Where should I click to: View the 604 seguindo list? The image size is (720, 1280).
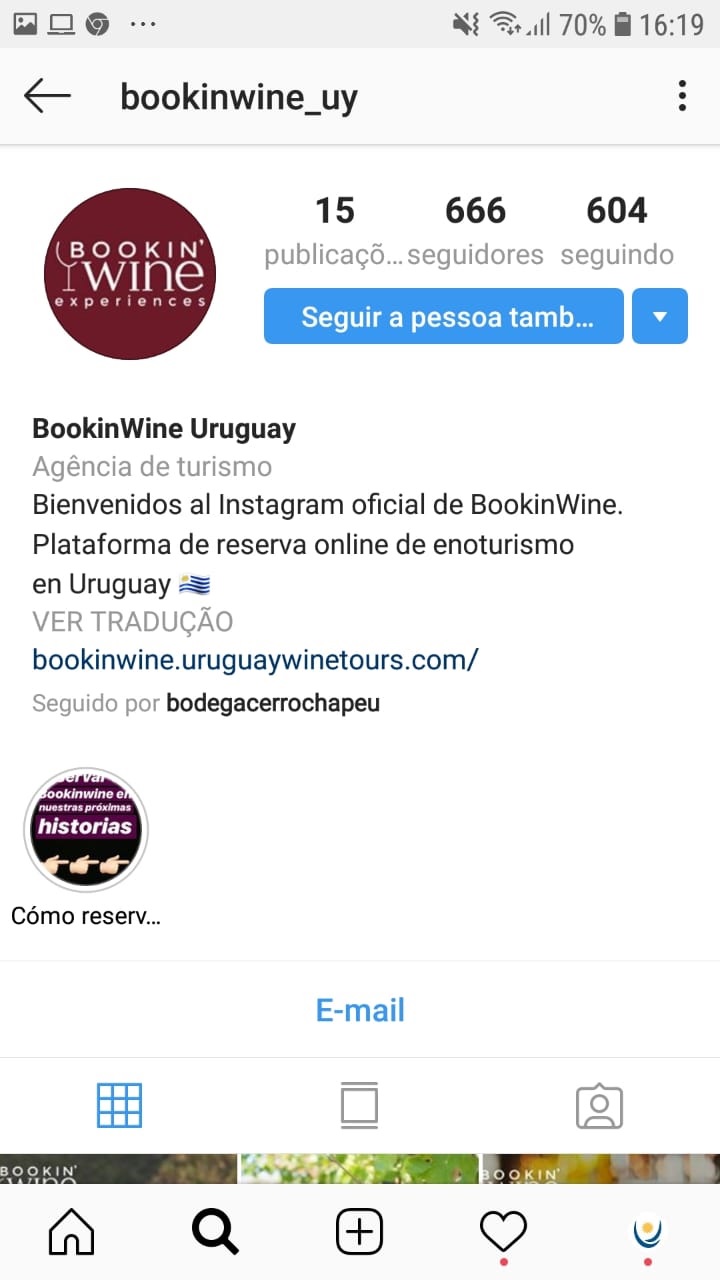(616, 230)
